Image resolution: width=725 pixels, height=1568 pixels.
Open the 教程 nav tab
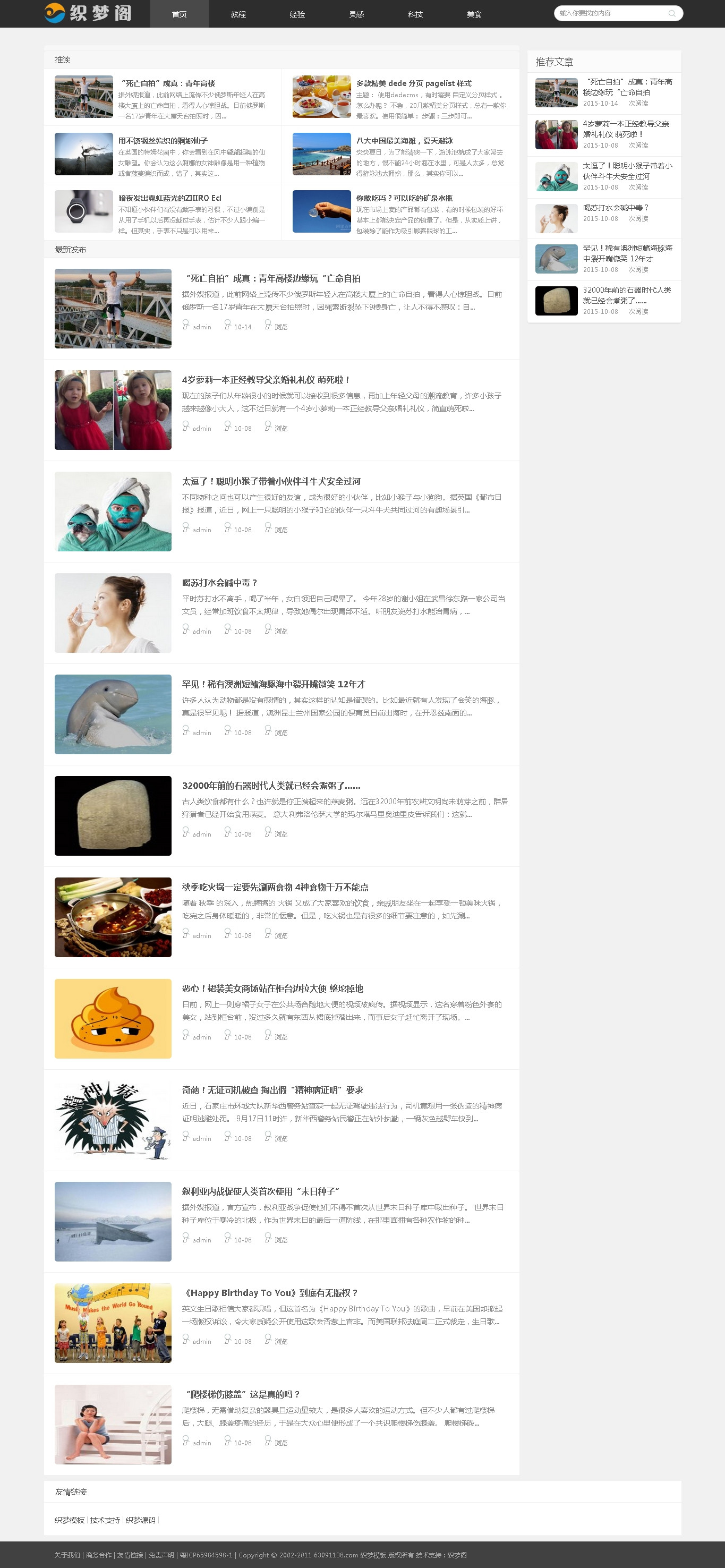click(238, 14)
